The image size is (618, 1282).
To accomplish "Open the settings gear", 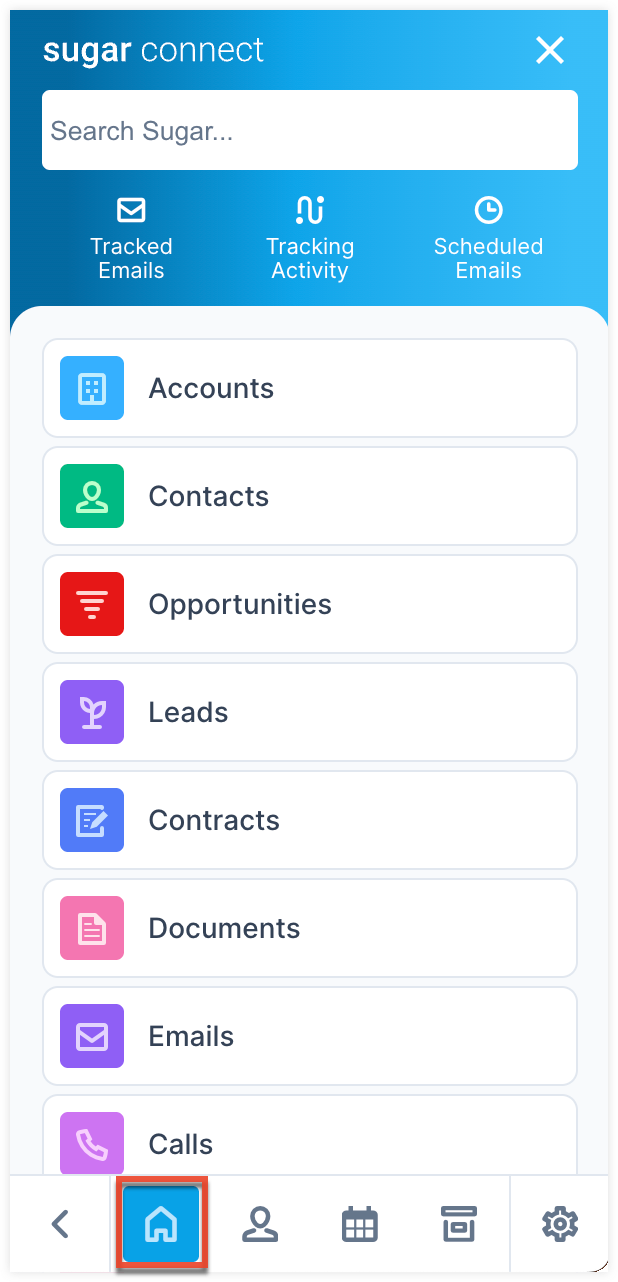I will point(559,1224).
